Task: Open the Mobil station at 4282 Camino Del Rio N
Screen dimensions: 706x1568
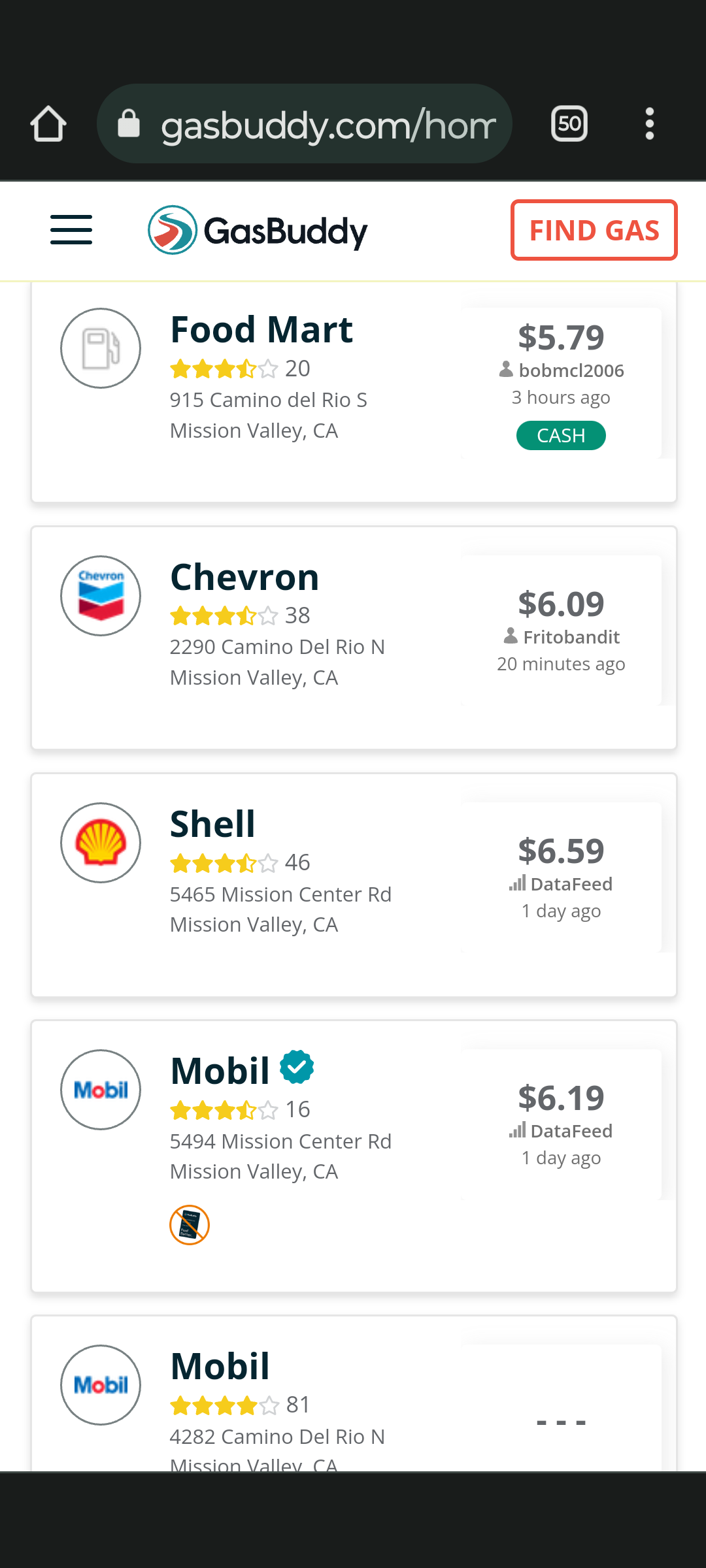Action: coord(354,1394)
